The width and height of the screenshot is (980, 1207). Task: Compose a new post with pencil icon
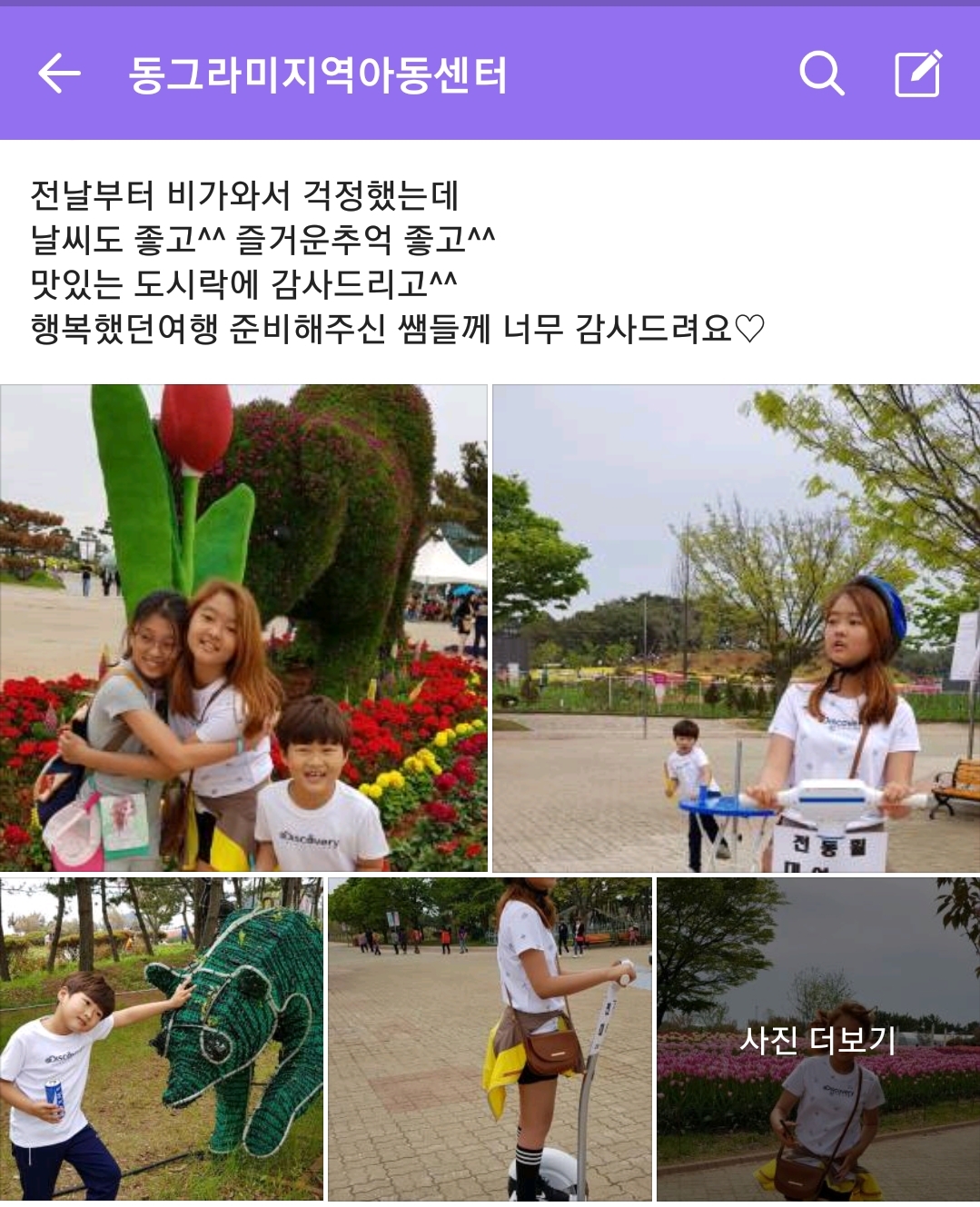click(x=917, y=74)
